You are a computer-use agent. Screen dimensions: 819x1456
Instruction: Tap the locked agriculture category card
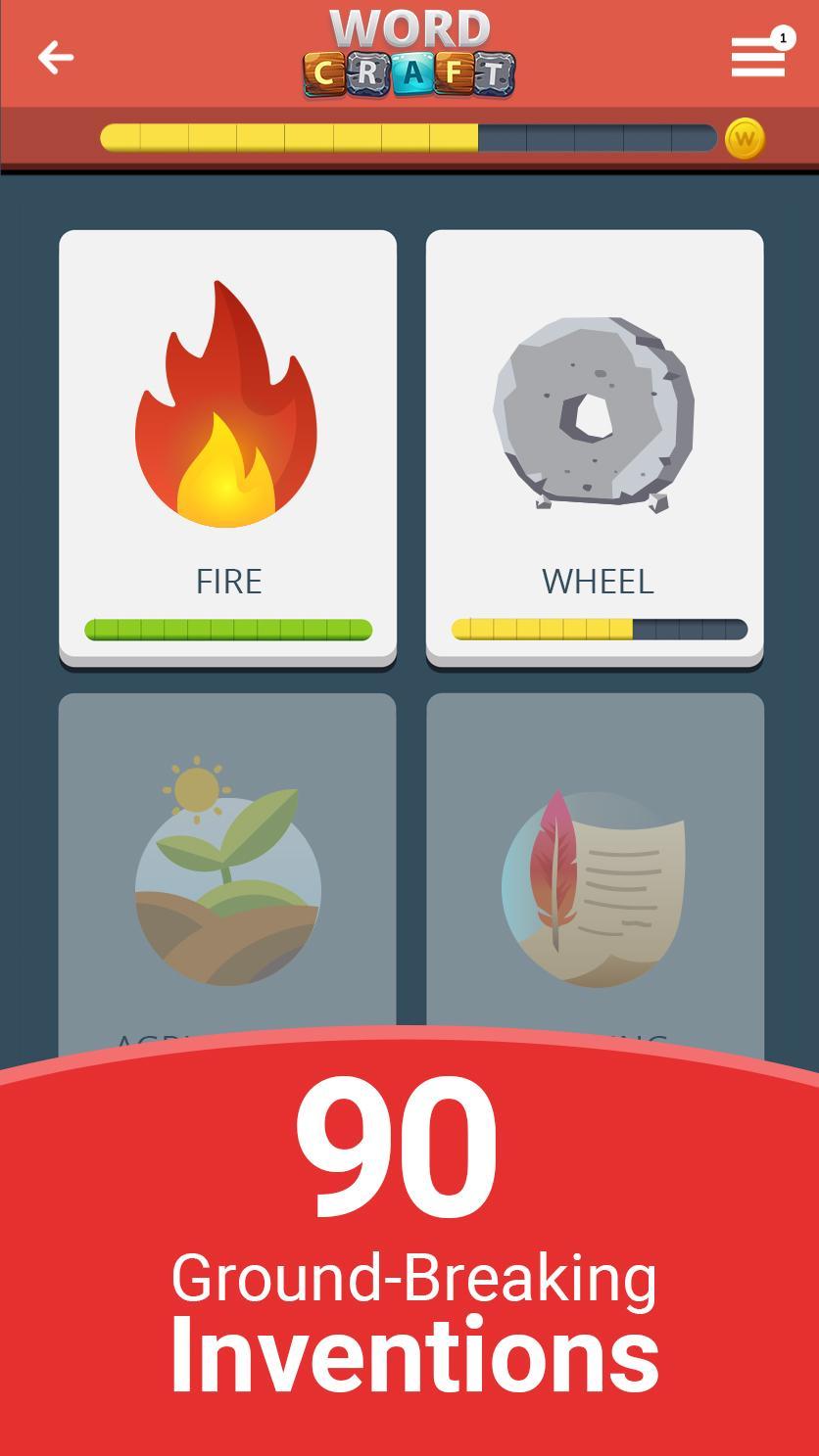tap(227, 862)
